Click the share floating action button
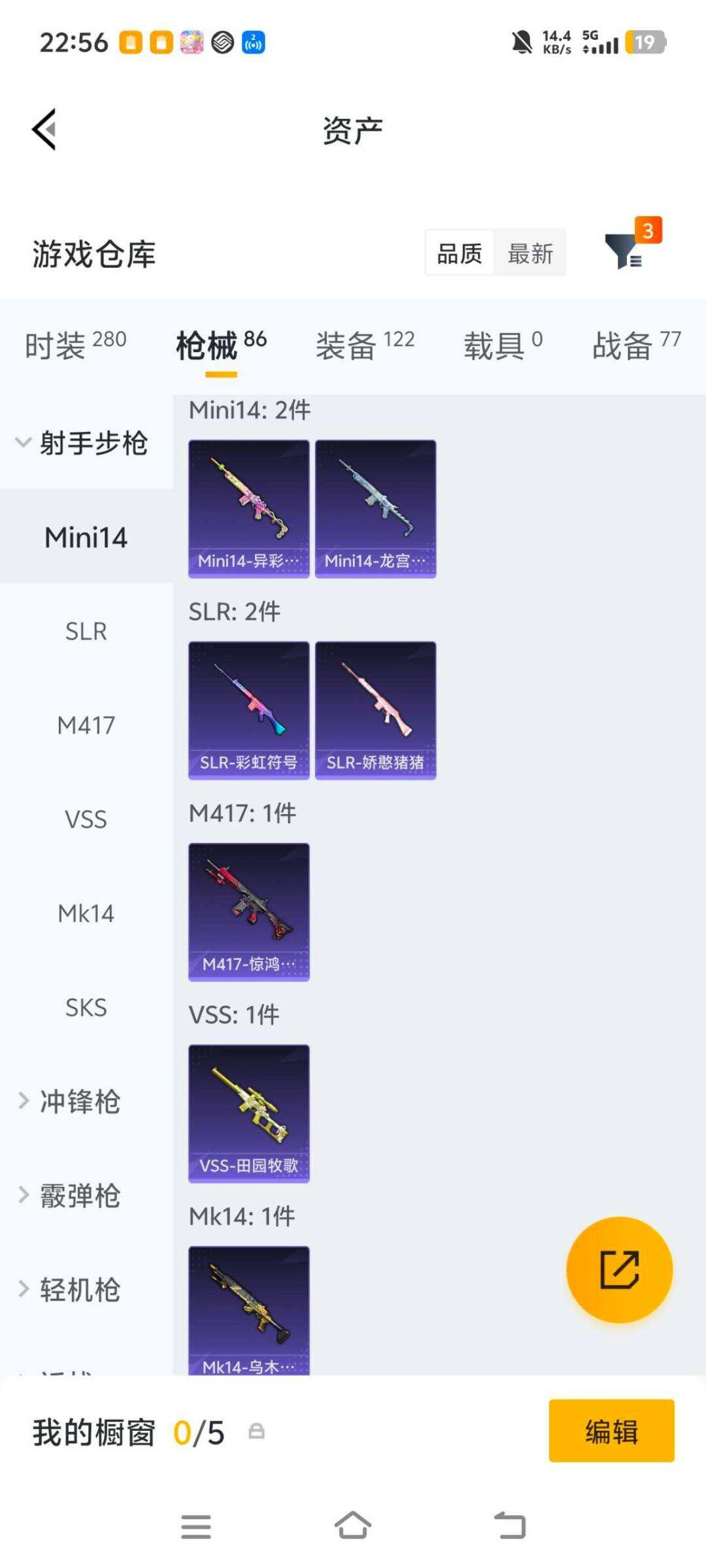The image size is (706, 1568). click(619, 1267)
